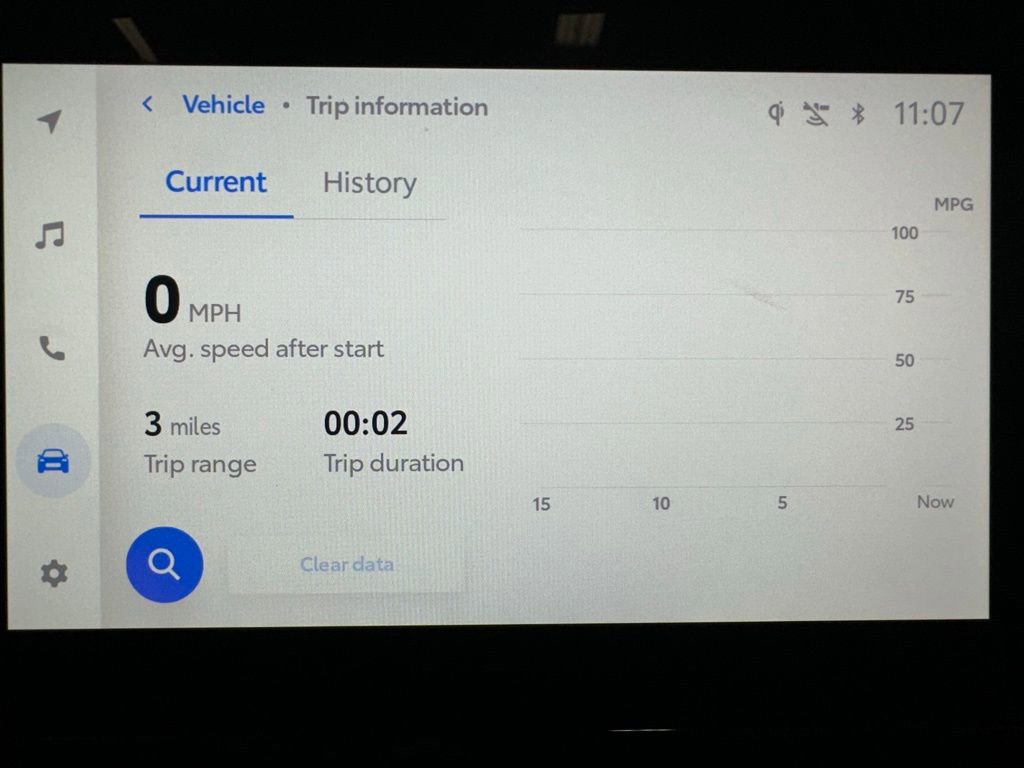The image size is (1024, 768).
Task: Tap the blue search button
Action: click(x=164, y=565)
